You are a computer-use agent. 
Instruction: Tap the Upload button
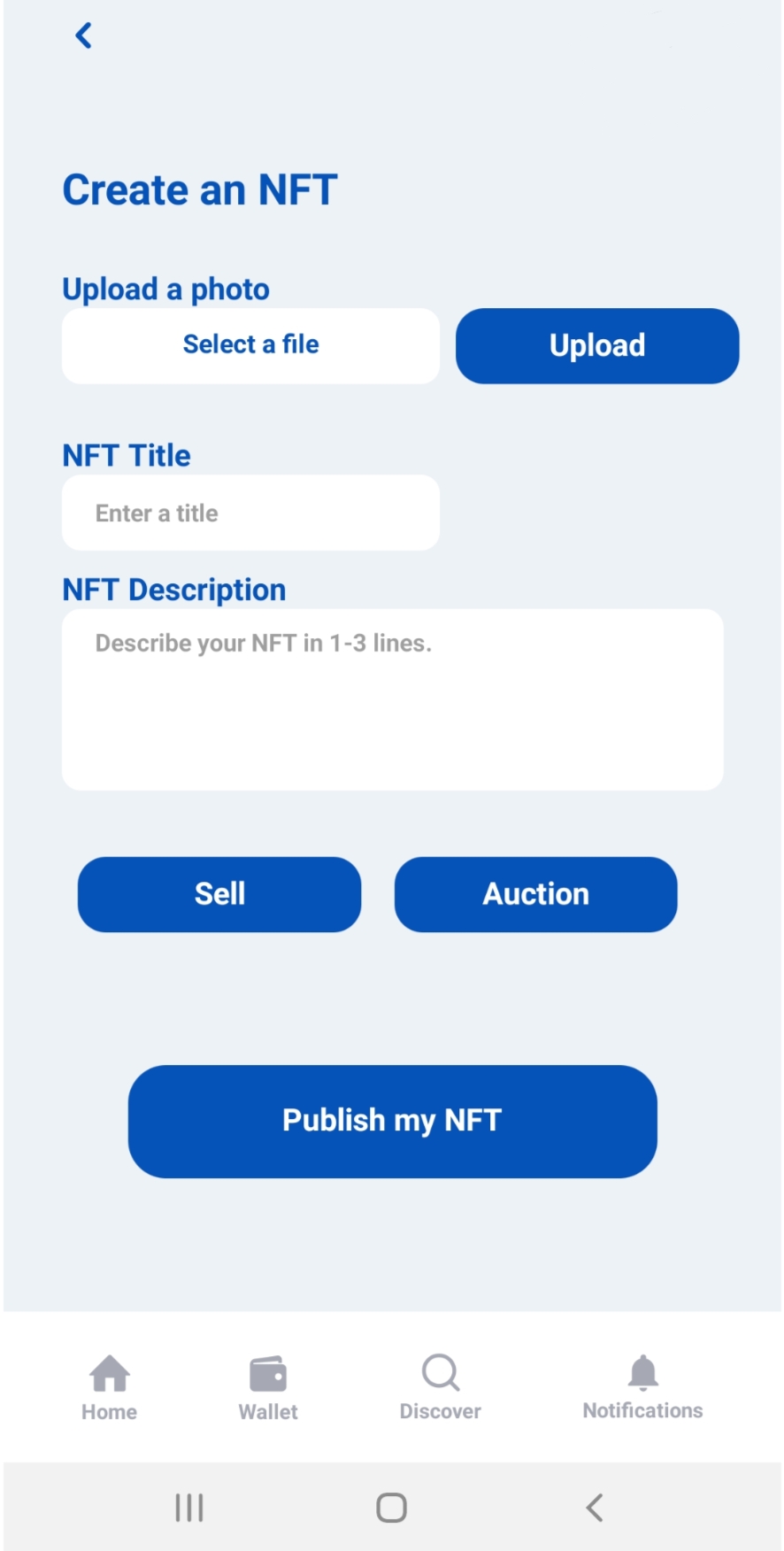(597, 345)
